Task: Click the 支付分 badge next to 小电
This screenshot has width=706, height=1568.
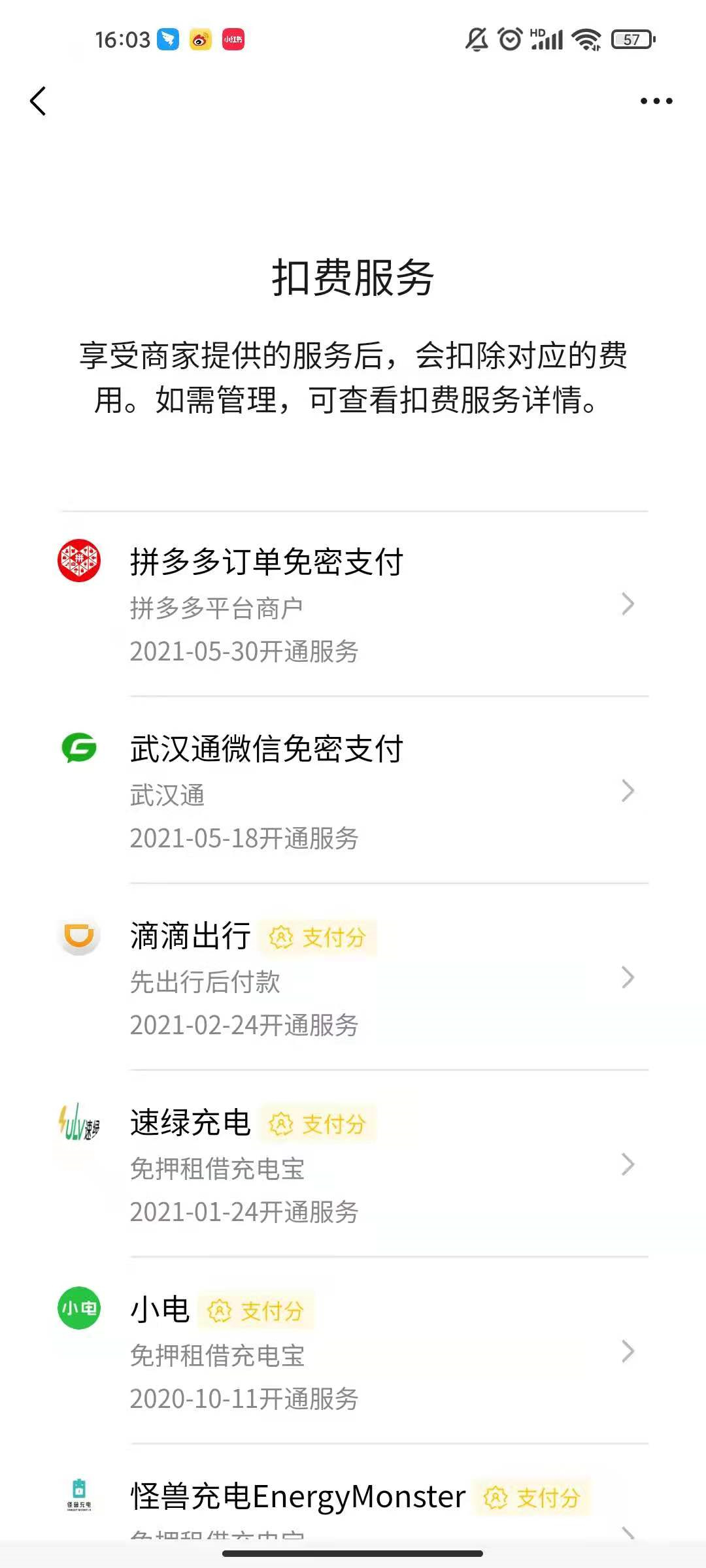Action: click(255, 1311)
